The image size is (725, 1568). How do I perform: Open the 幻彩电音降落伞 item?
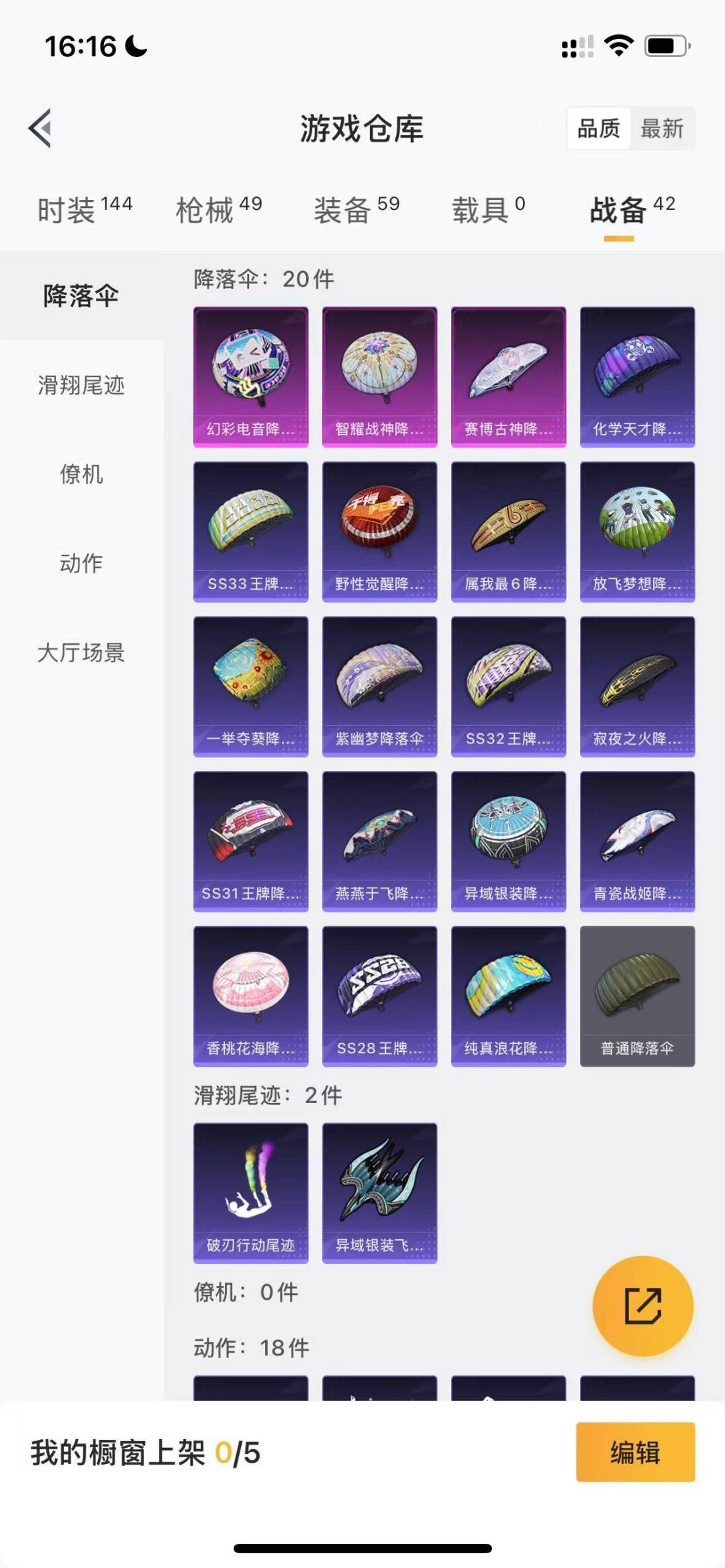251,377
